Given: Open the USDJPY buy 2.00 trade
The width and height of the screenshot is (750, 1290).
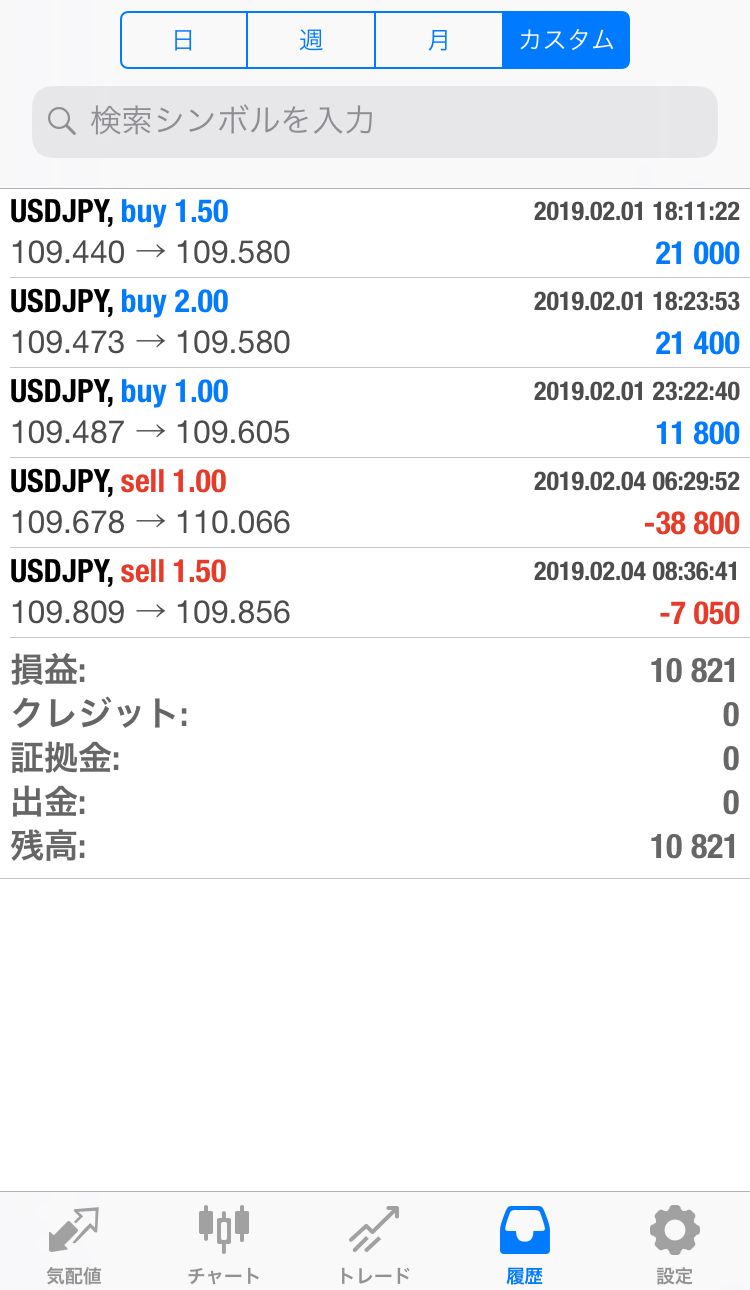Looking at the screenshot, I should point(375,323).
